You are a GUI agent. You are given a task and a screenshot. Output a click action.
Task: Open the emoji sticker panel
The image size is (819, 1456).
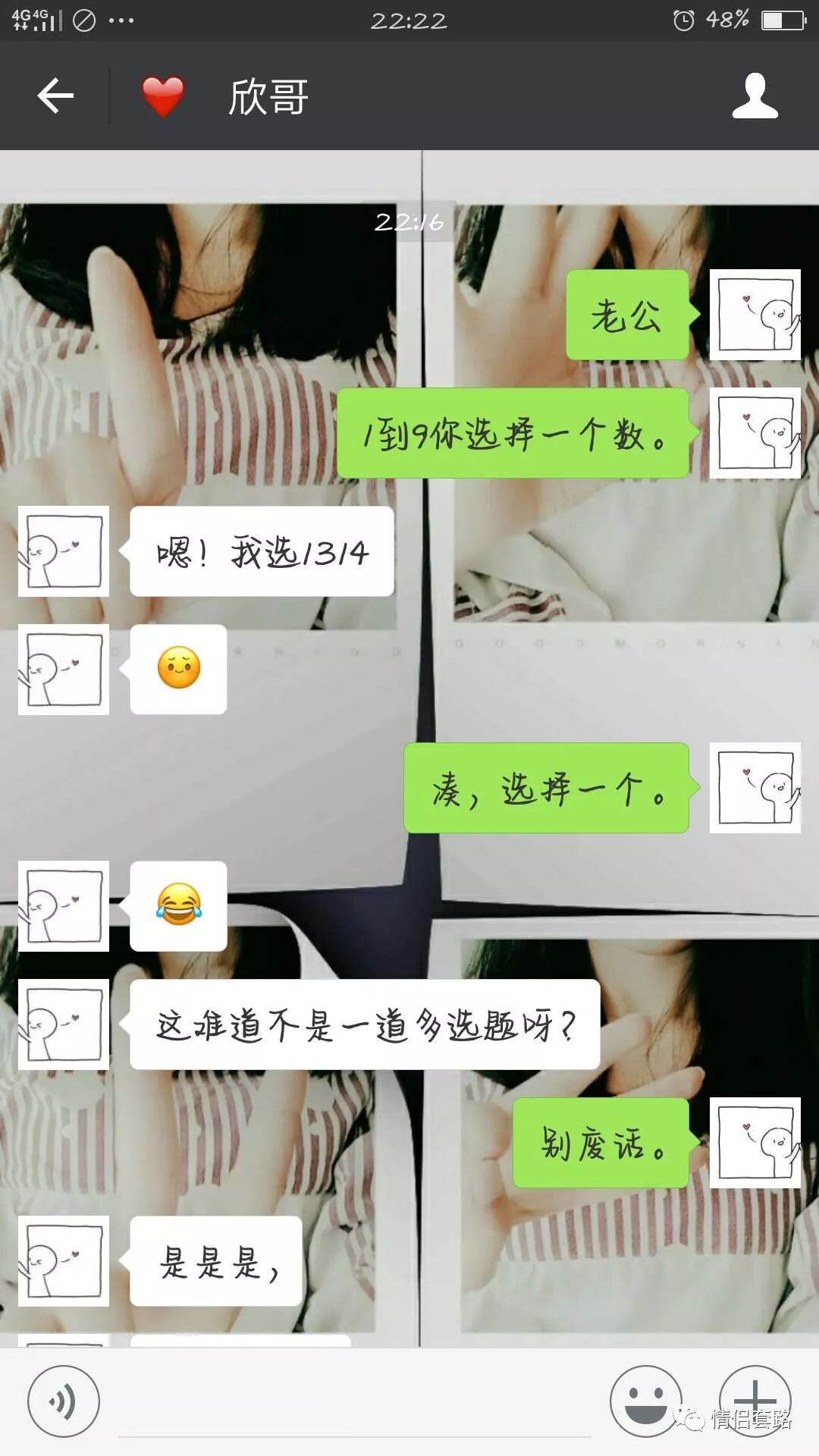(646, 1401)
